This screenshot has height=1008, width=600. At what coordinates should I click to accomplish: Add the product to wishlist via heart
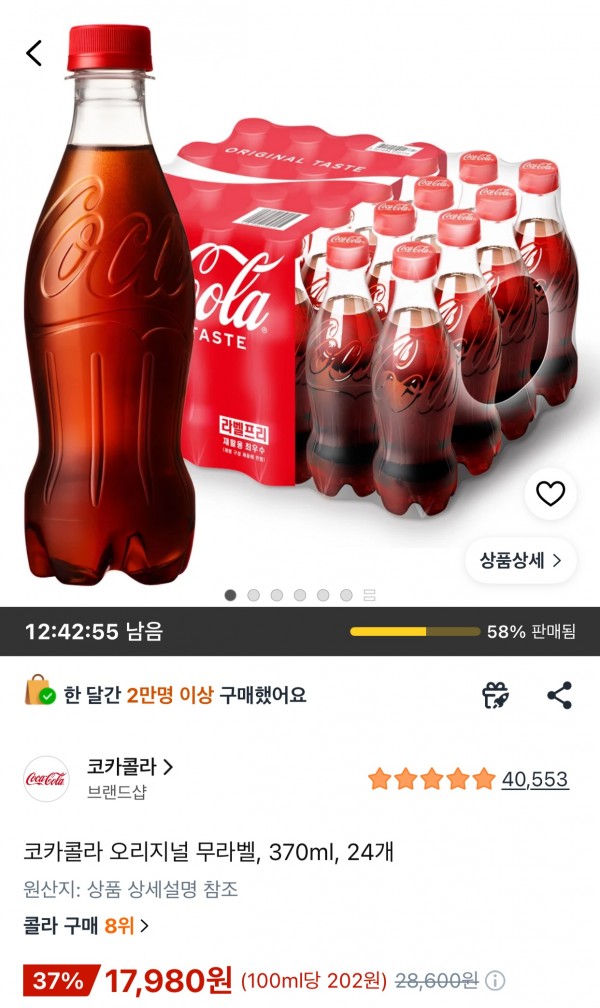pyautogui.click(x=550, y=494)
